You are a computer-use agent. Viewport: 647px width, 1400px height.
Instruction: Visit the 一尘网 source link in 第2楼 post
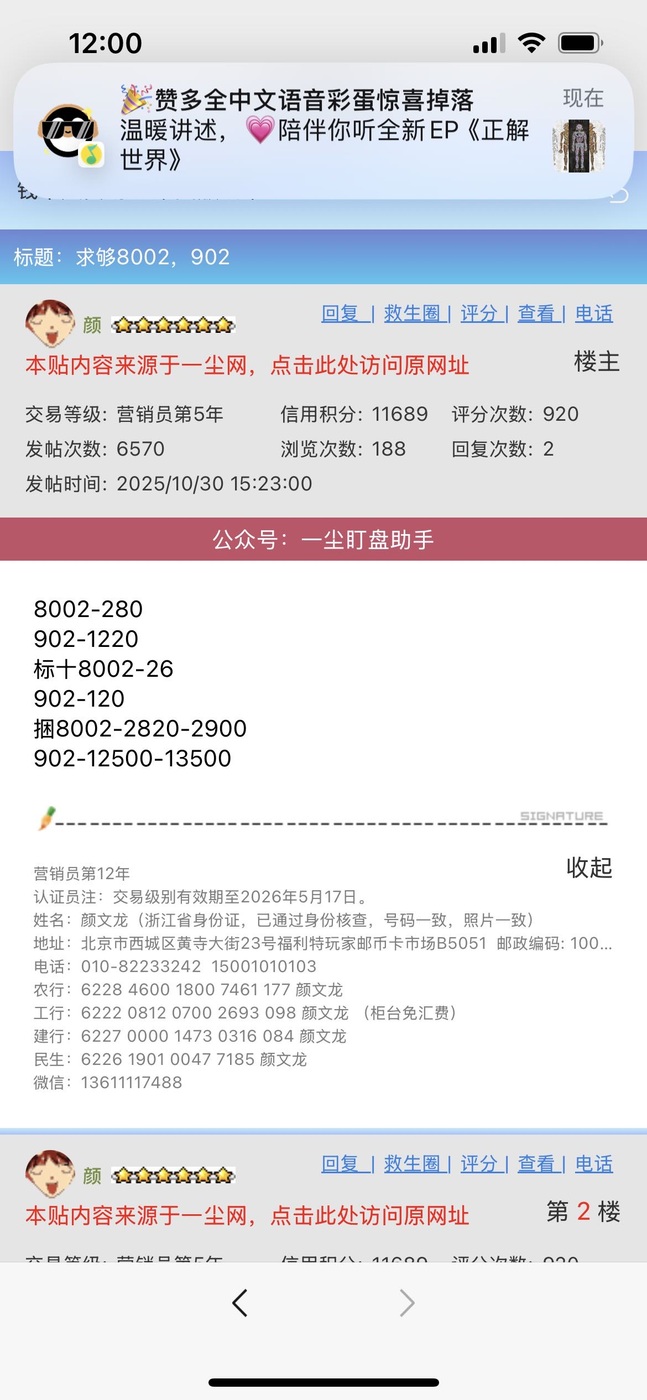[247, 1216]
